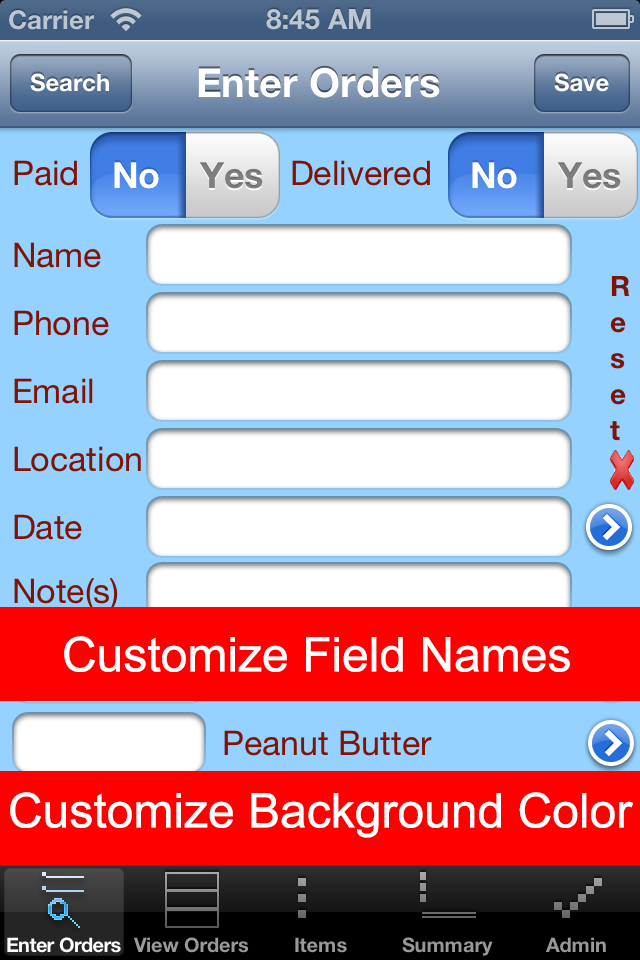Tap the Note(s) input field

[358, 586]
